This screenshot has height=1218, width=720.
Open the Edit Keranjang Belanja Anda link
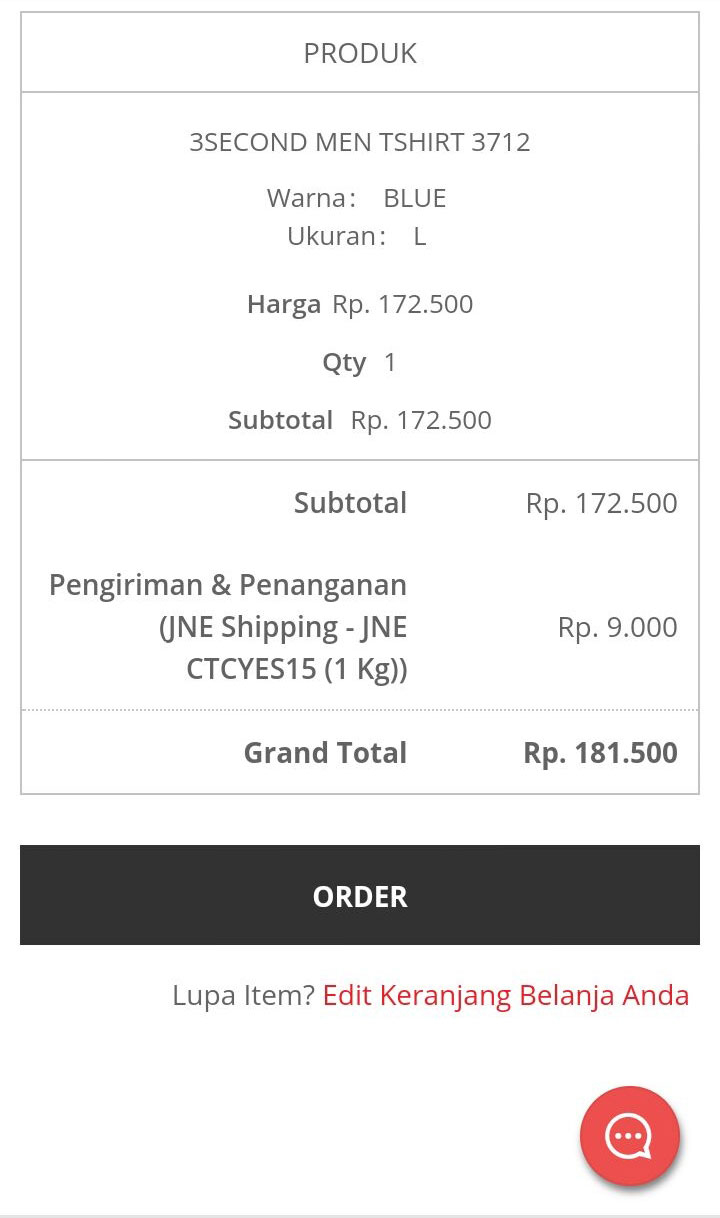point(506,996)
